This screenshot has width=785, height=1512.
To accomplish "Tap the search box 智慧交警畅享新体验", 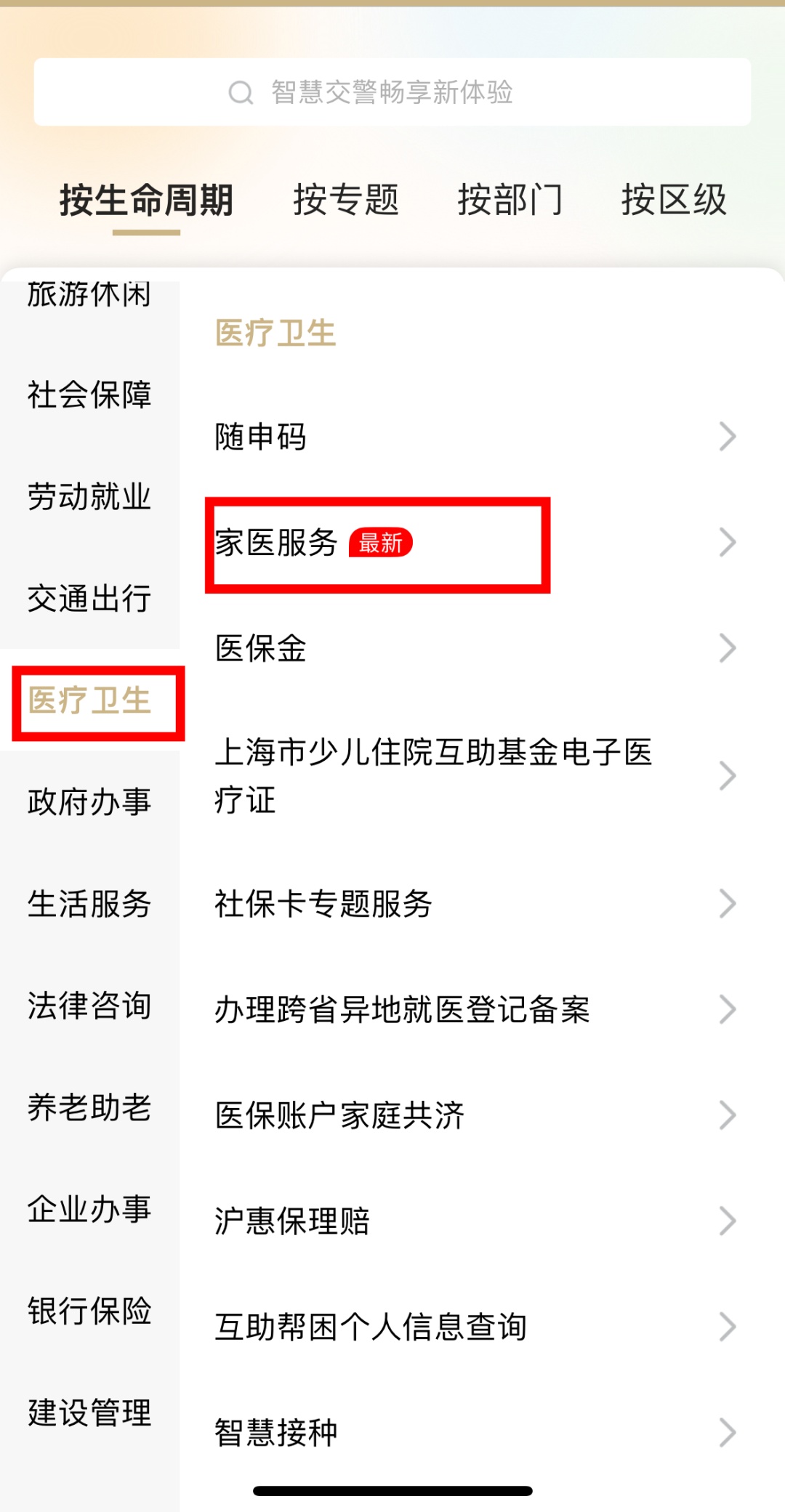I will [392, 92].
